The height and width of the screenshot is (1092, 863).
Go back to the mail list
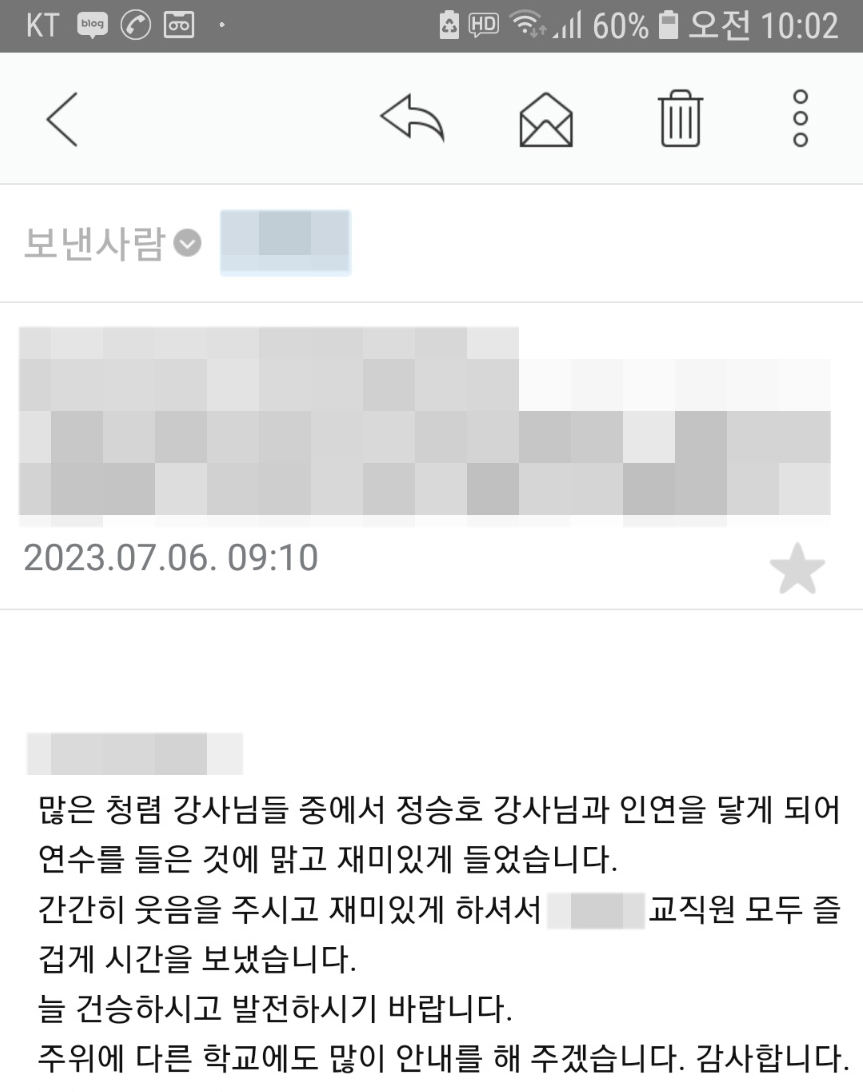point(62,120)
